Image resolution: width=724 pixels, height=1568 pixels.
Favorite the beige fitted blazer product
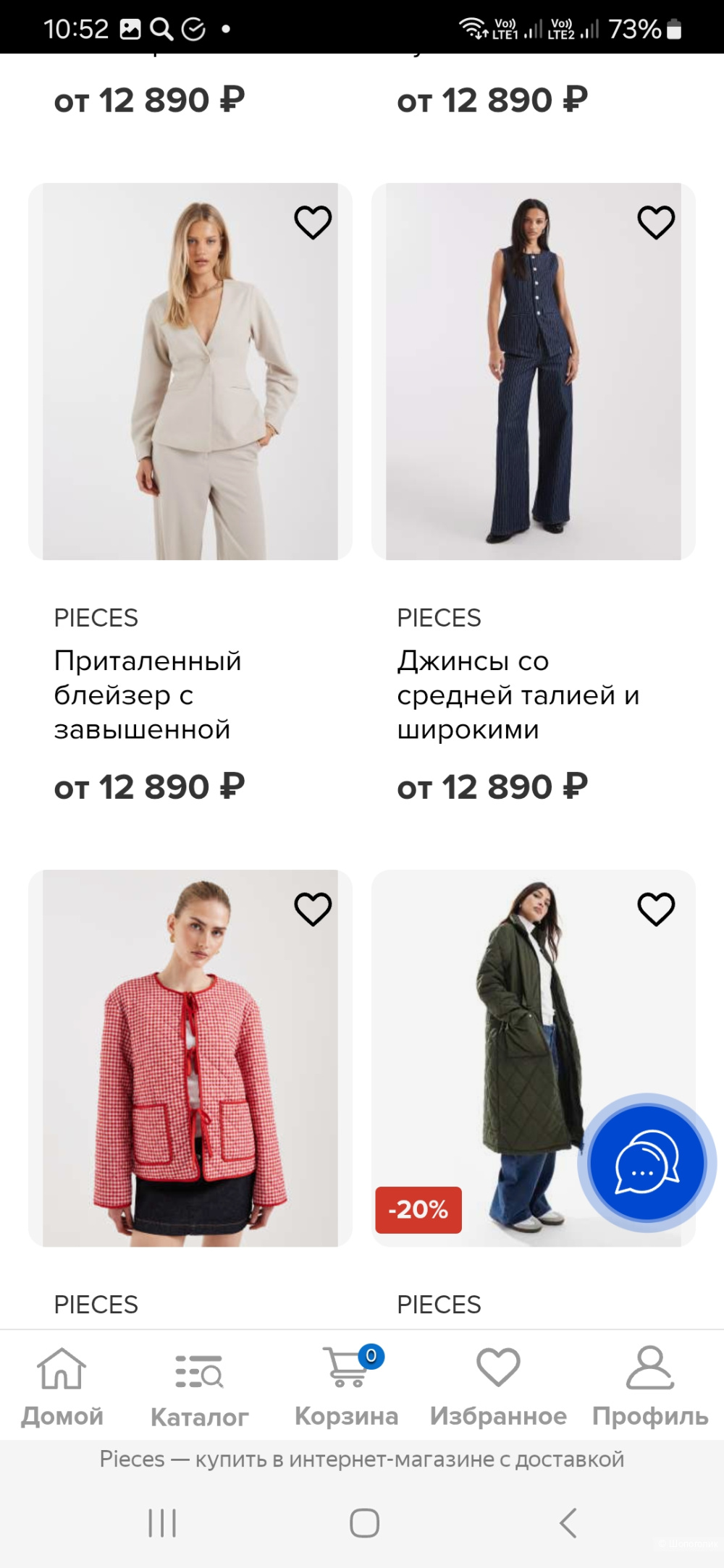312,222
